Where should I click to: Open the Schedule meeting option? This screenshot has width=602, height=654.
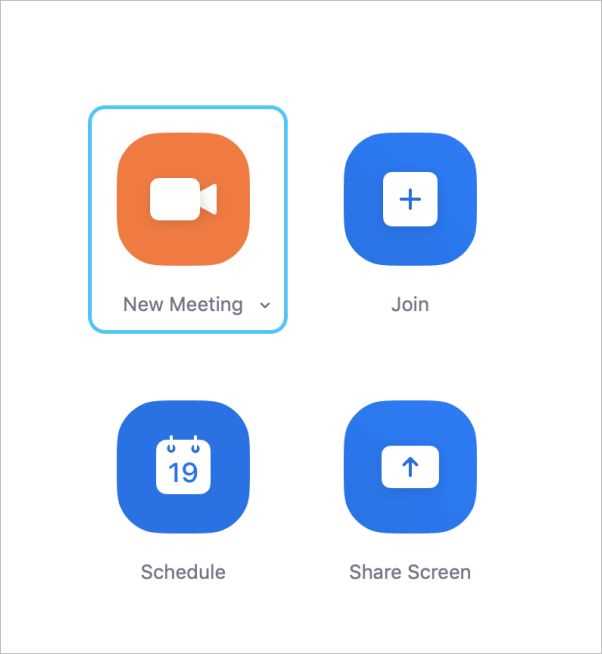click(183, 467)
